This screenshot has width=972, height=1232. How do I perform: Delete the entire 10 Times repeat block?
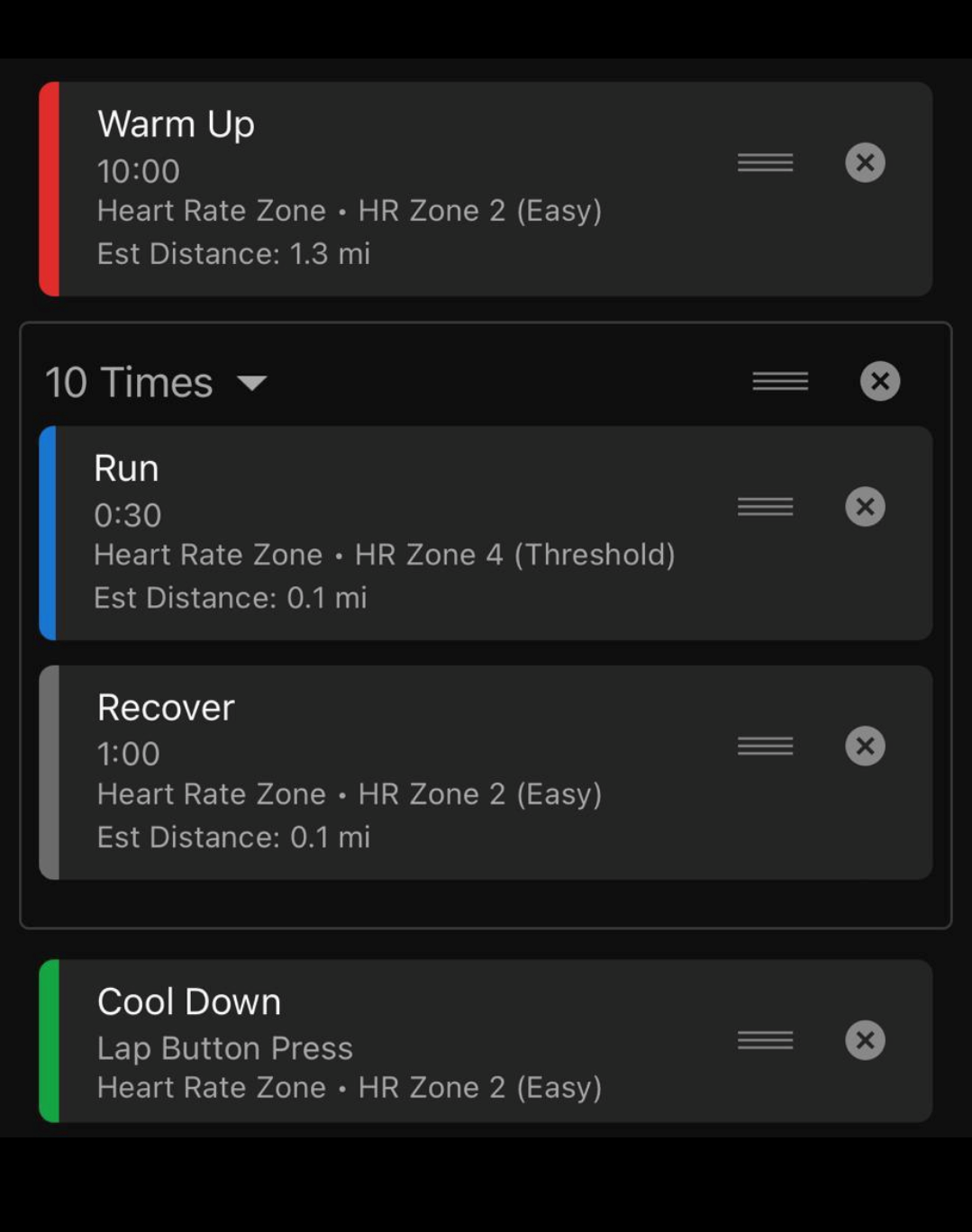[878, 380]
